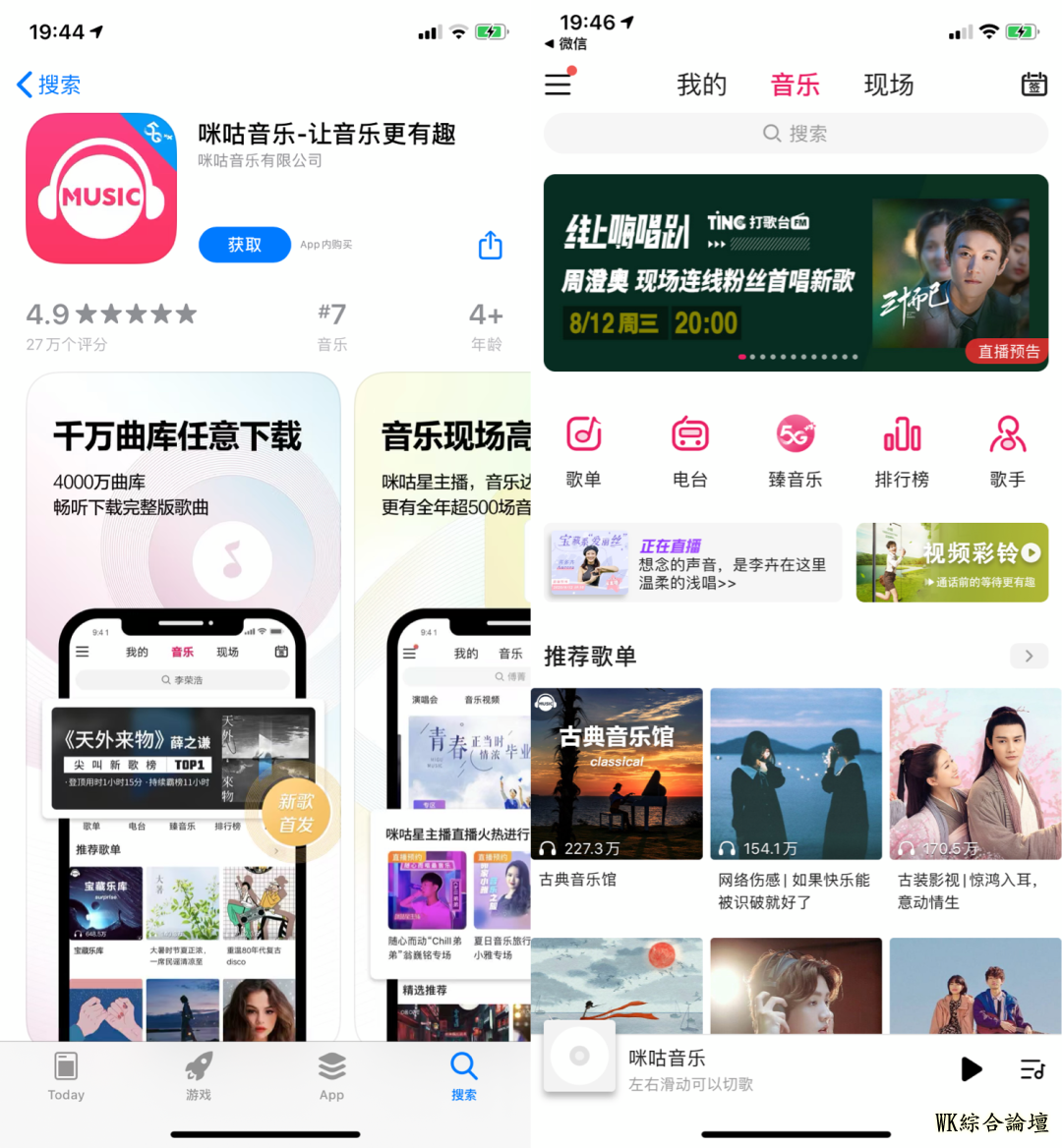
Task: Open the App tab in App Store
Action: pyautogui.click(x=331, y=1076)
